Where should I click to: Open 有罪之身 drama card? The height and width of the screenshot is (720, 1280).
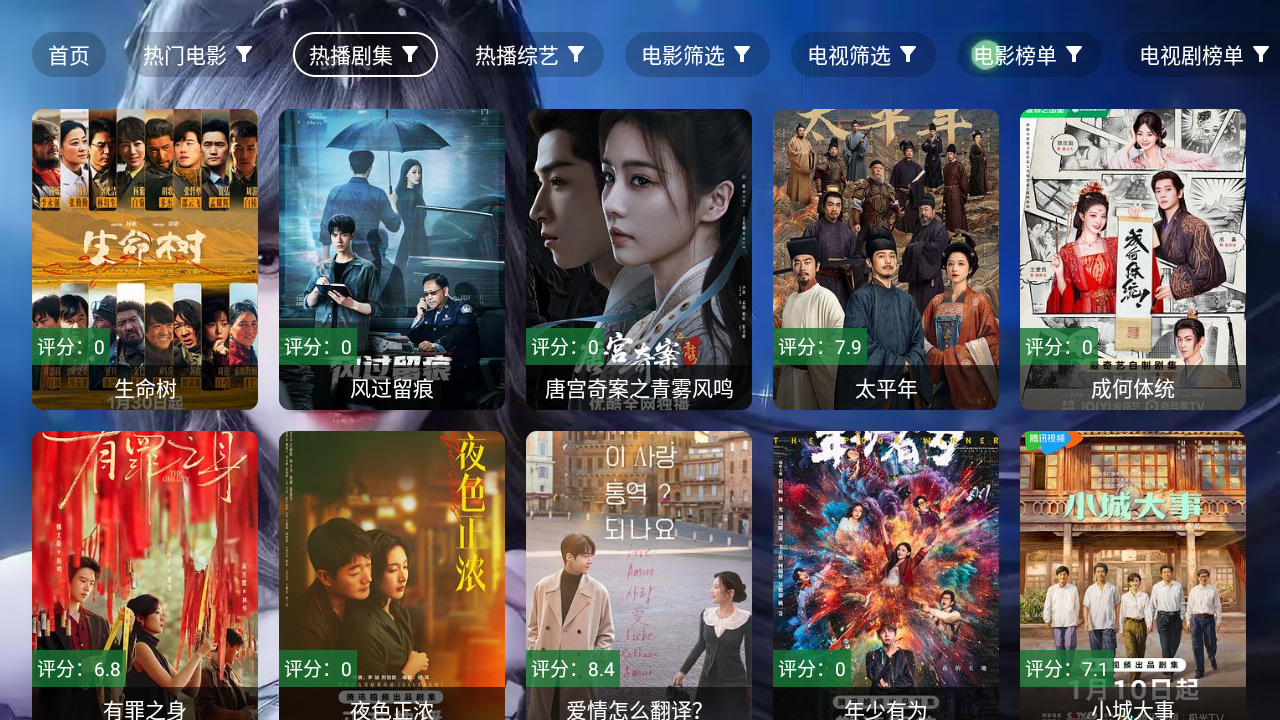click(145, 575)
